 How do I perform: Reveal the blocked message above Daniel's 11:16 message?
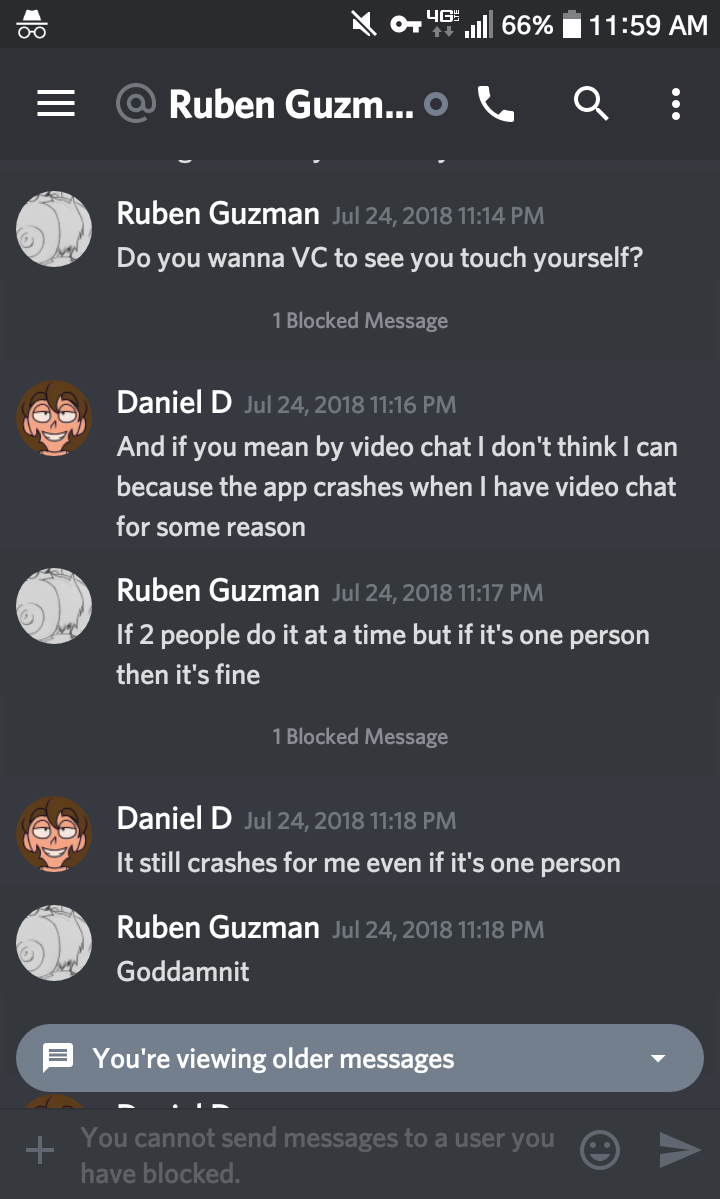tap(360, 321)
